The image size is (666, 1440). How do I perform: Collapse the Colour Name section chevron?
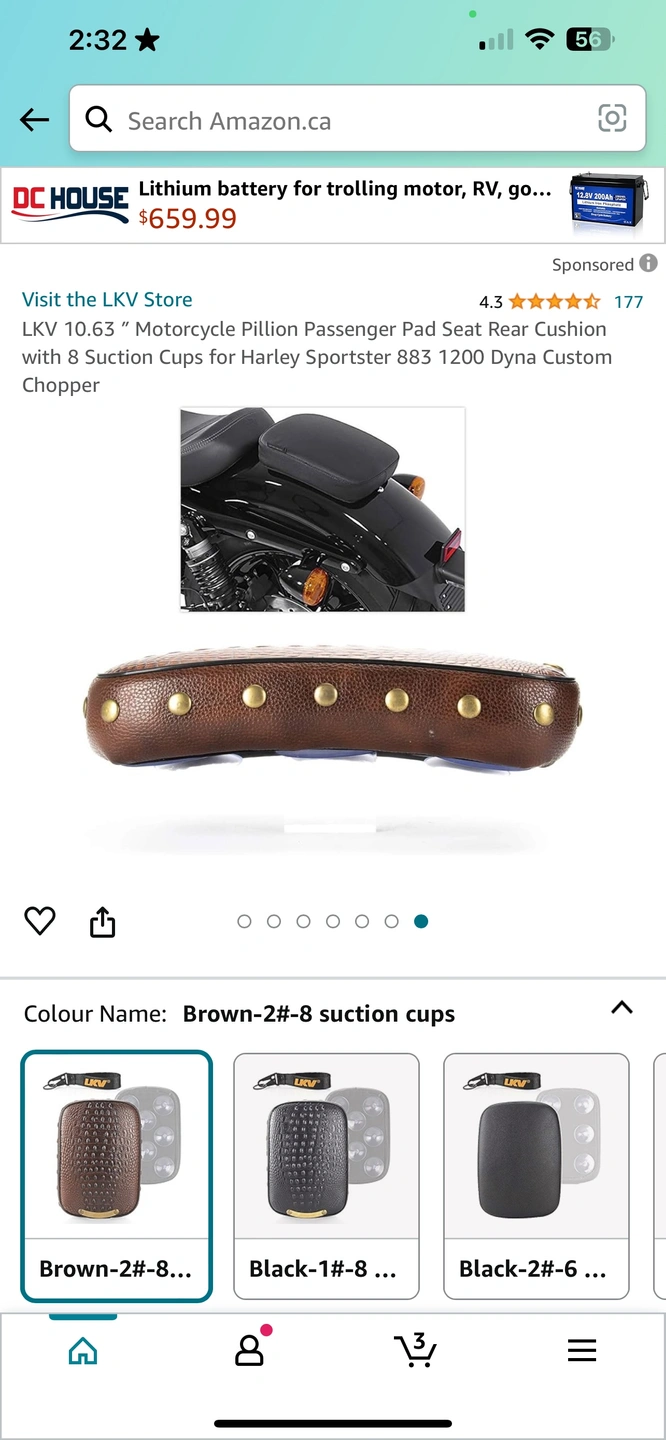(622, 1008)
